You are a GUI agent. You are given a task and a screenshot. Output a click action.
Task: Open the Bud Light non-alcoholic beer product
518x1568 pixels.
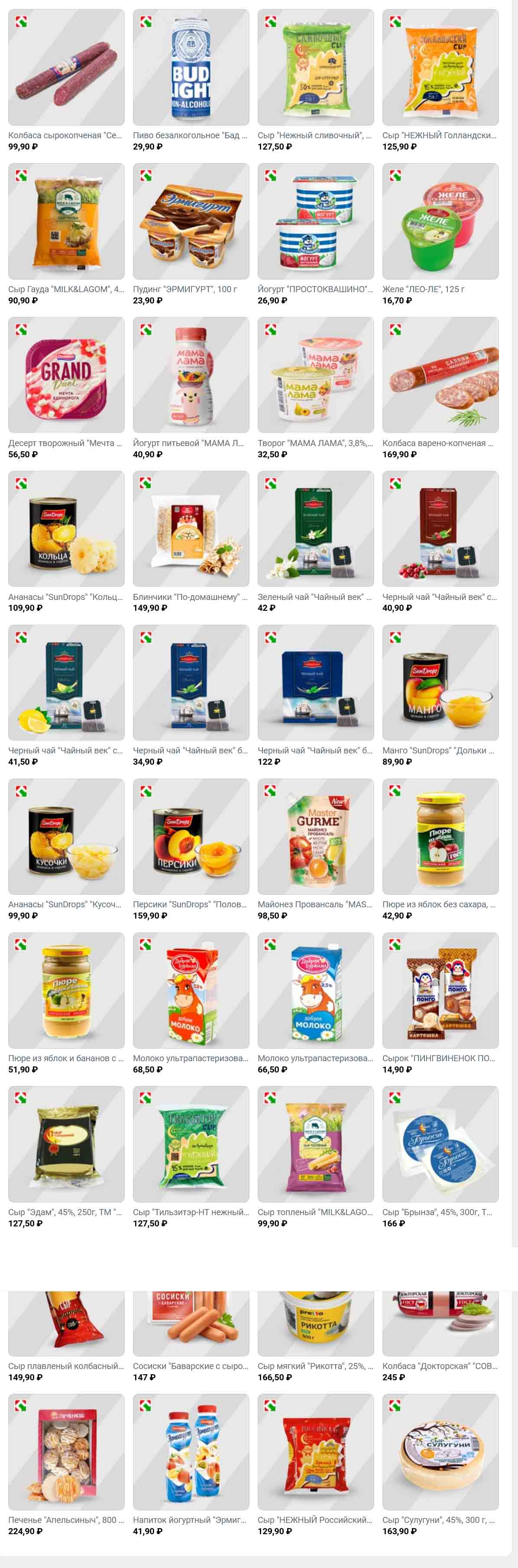coord(191,68)
